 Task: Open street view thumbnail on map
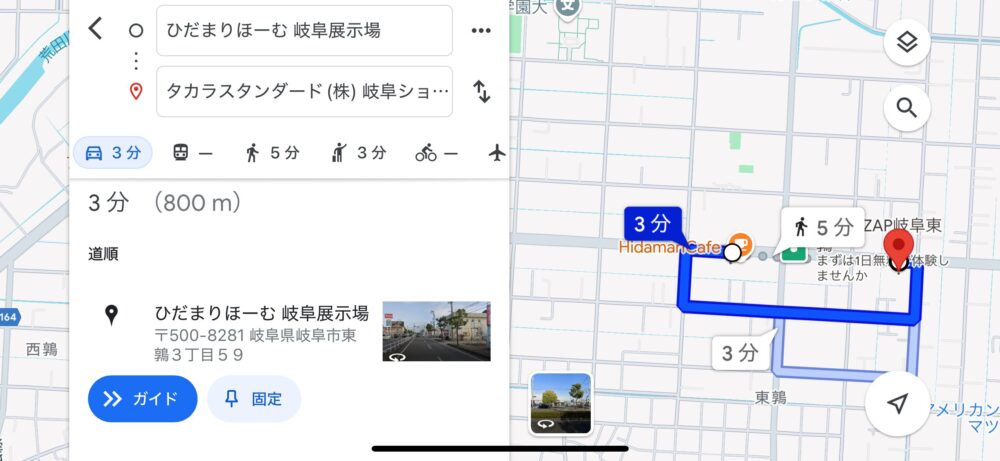click(x=560, y=403)
